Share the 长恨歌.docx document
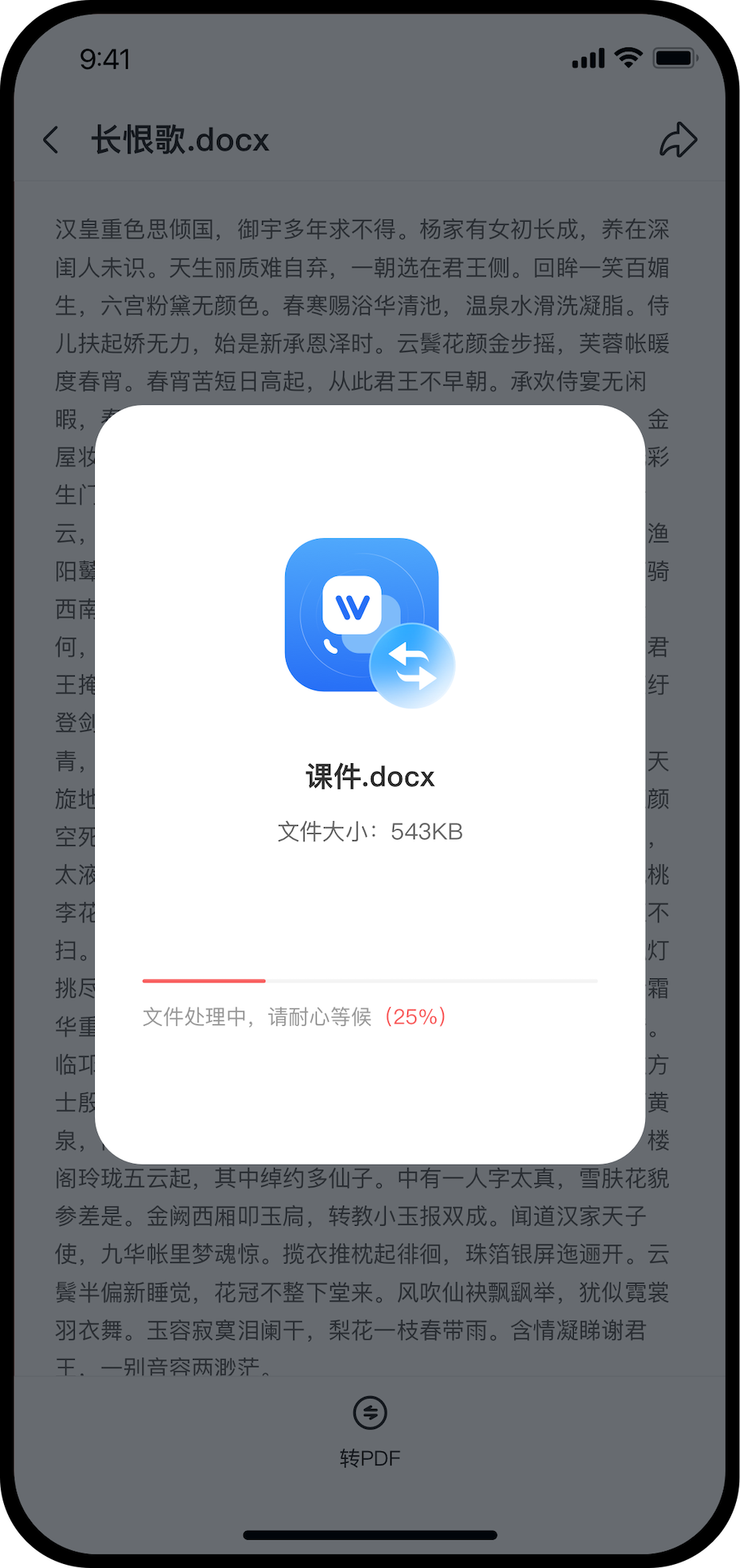The height and width of the screenshot is (1568, 740). (x=678, y=140)
